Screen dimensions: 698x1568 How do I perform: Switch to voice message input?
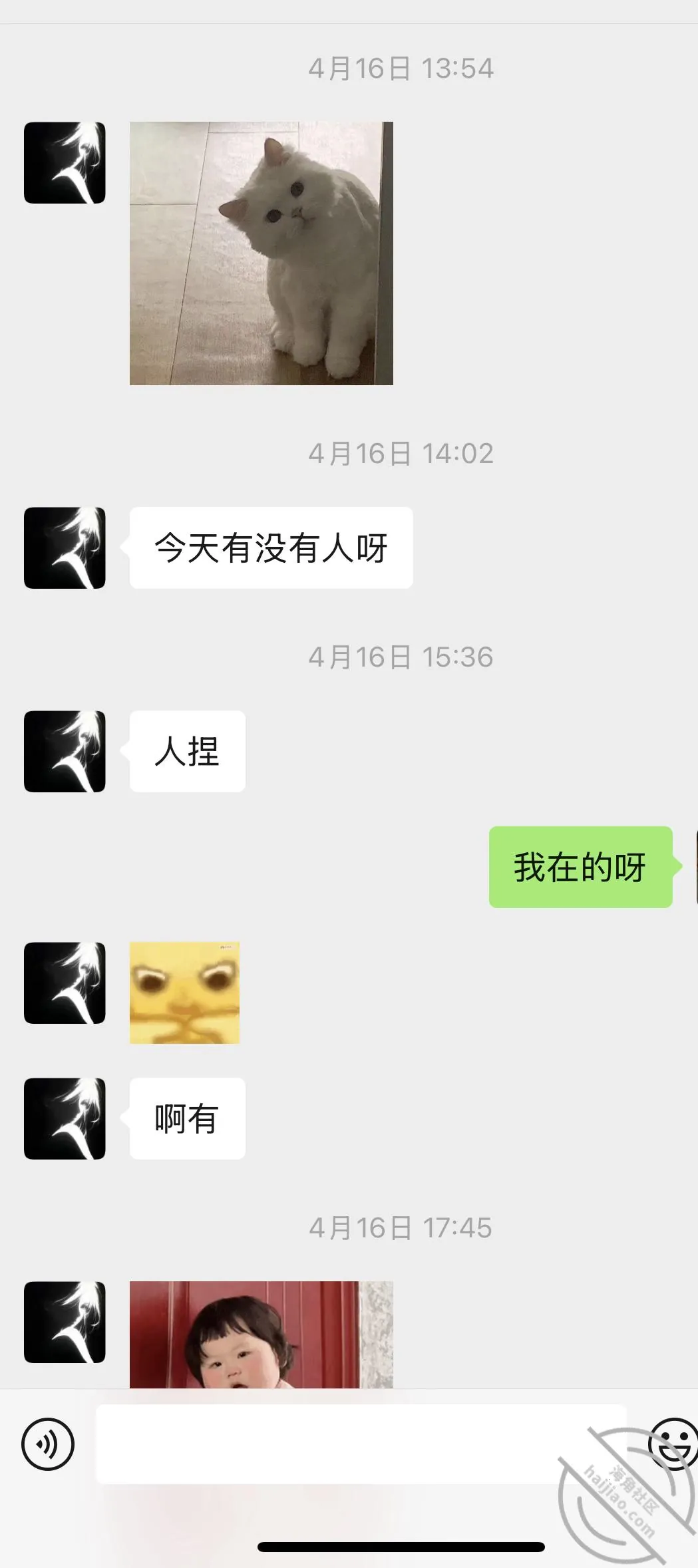pos(48,1444)
